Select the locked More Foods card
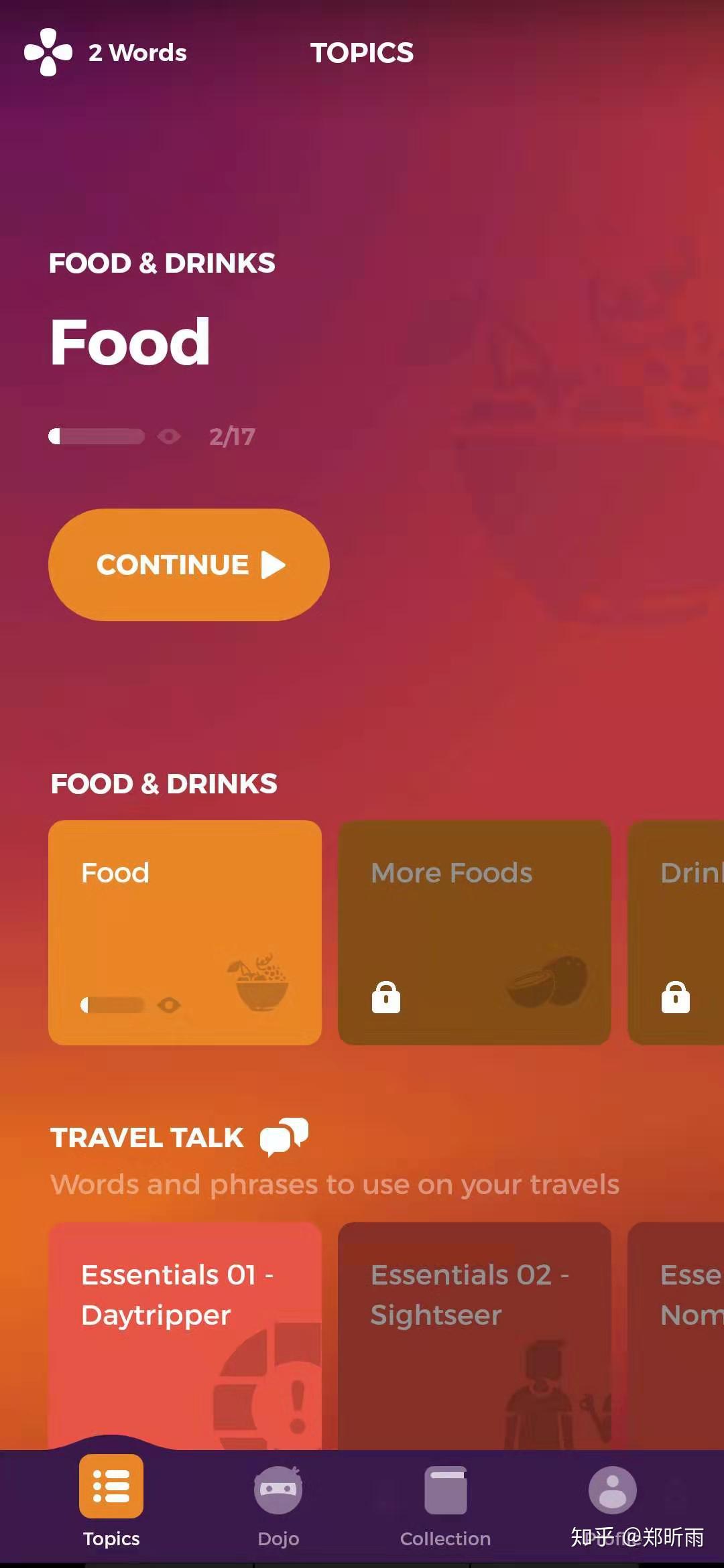 (474, 932)
